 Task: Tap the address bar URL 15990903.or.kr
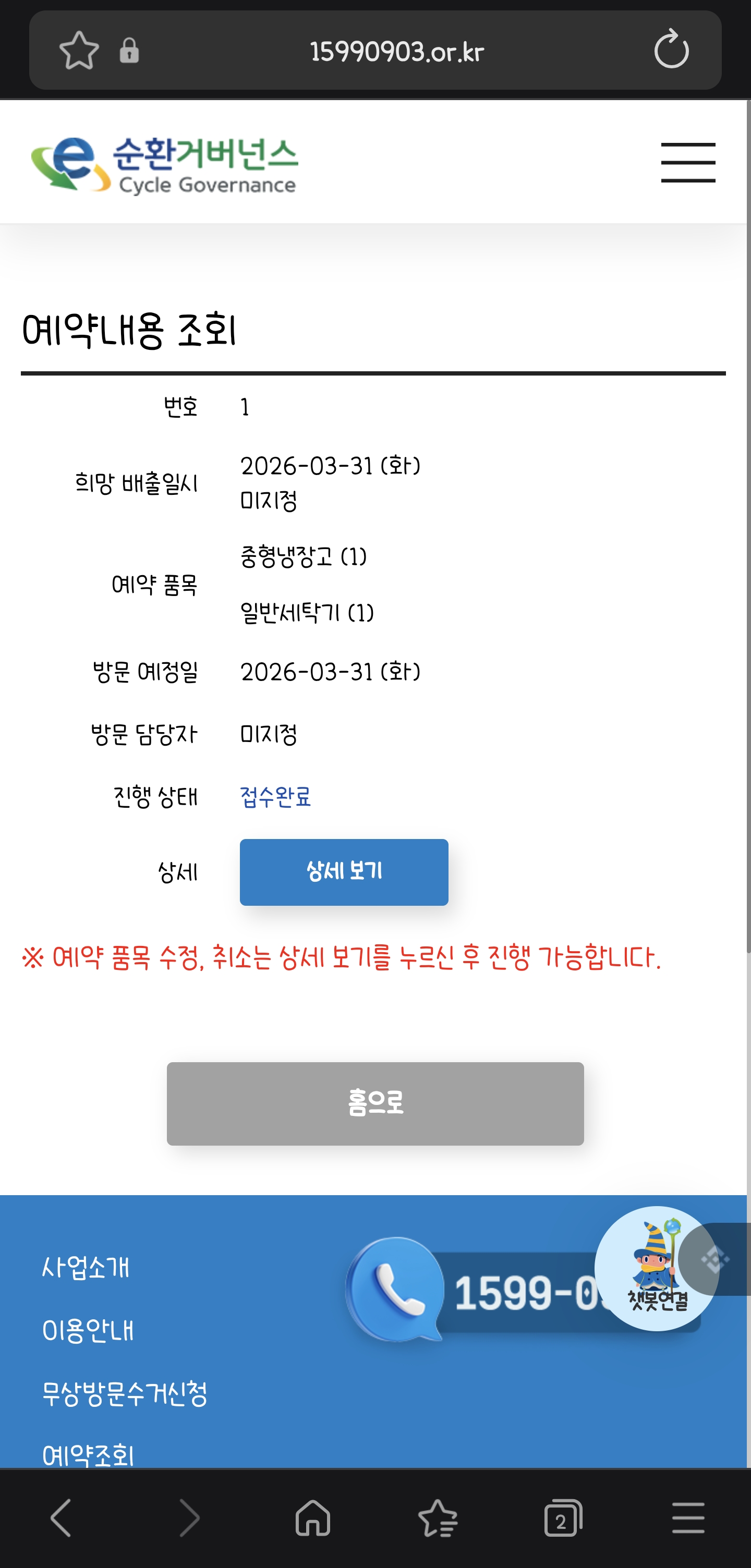coord(397,51)
